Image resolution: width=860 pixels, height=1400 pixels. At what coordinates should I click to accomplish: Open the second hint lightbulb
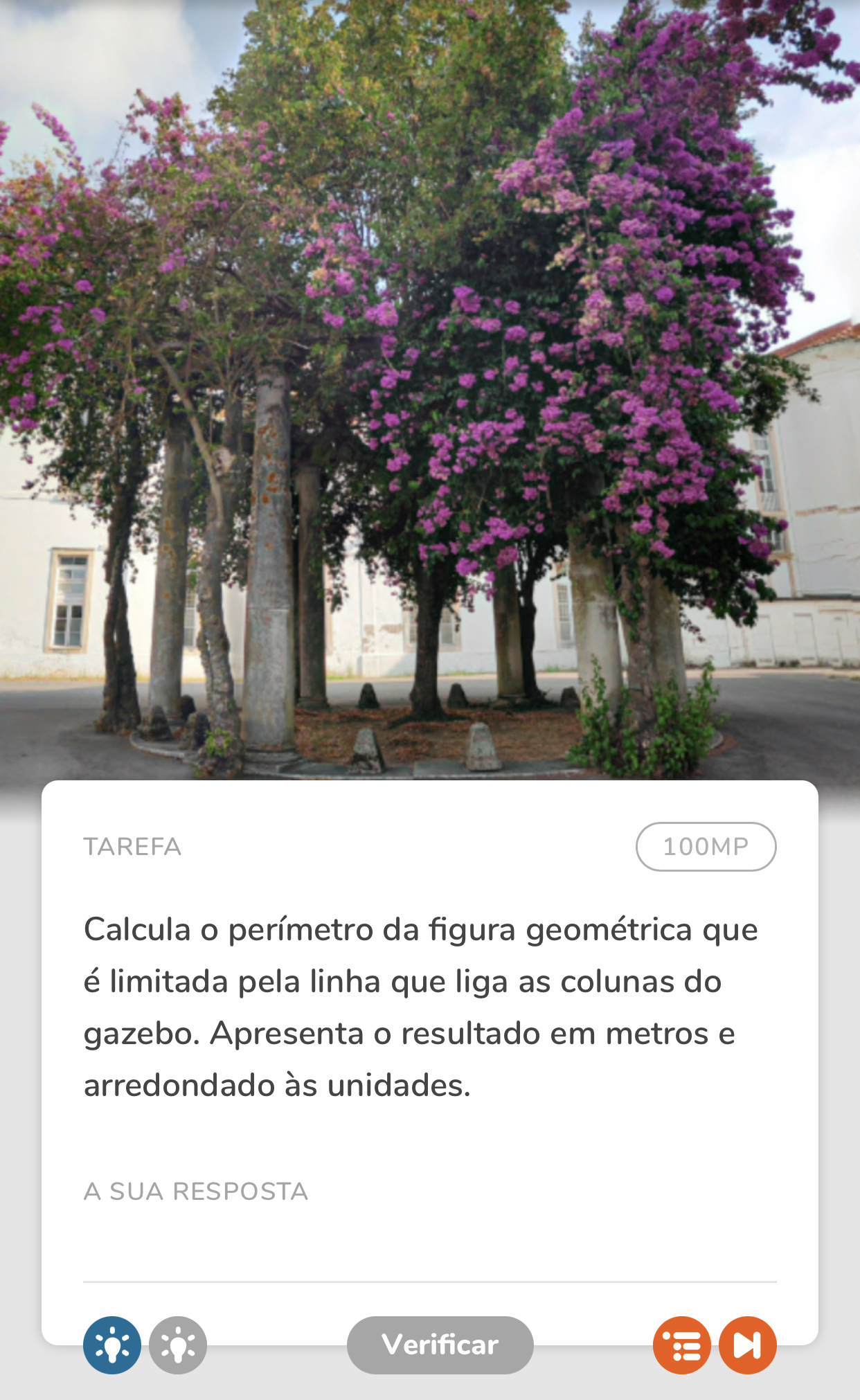coord(178,1345)
